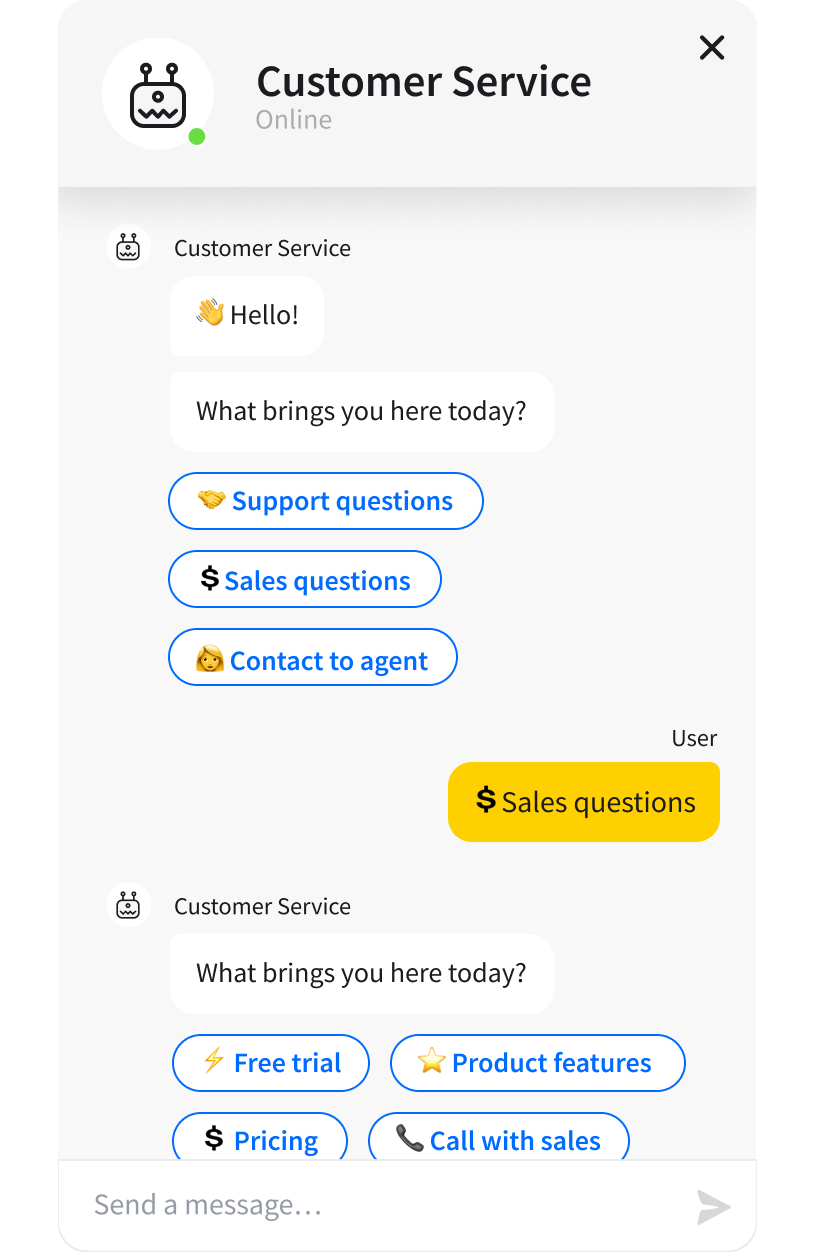Viewport: 818px width, 1252px height.
Task: Tap the send arrow icon
Action: click(x=713, y=1206)
